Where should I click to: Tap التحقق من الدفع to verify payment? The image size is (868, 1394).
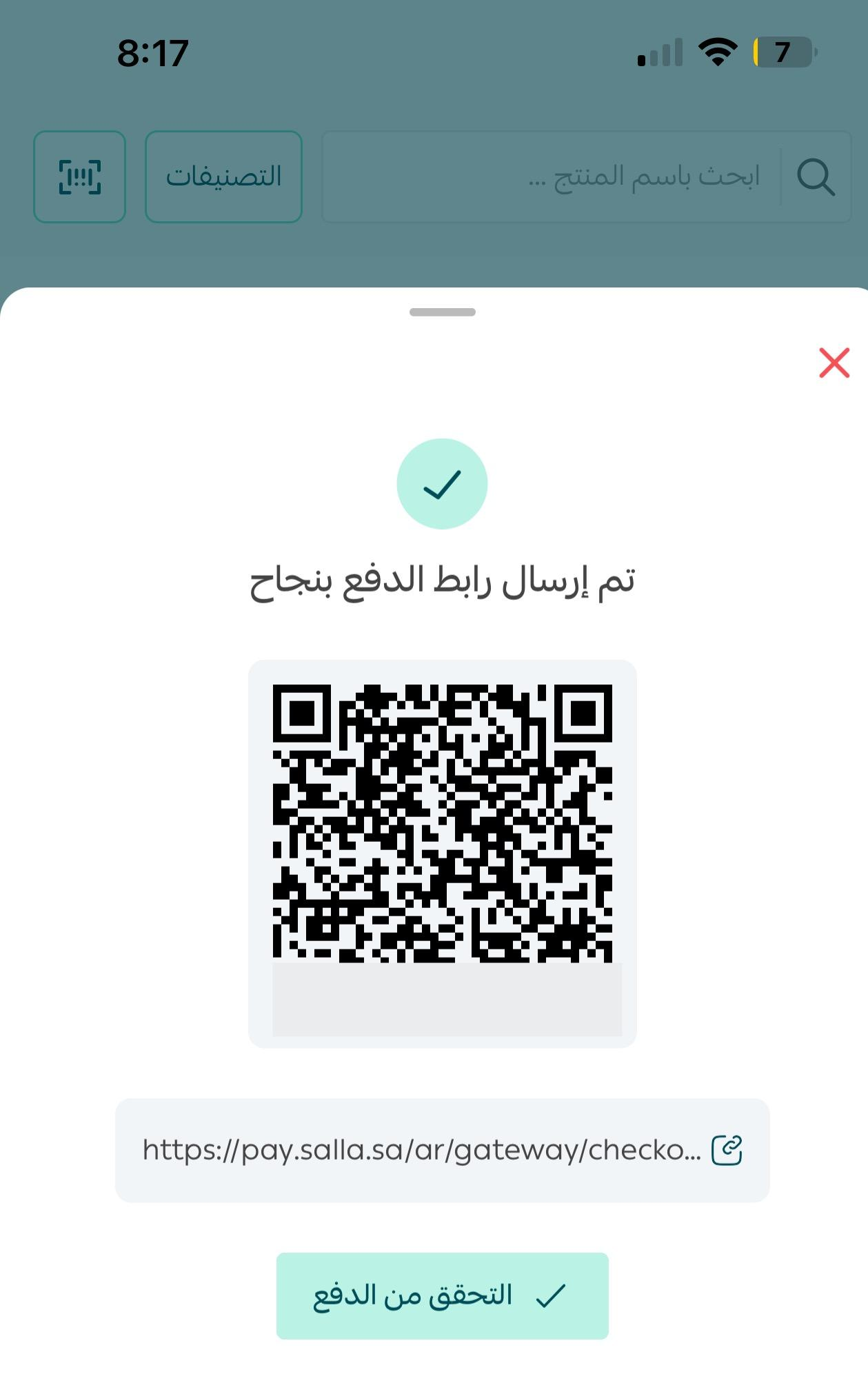click(442, 1295)
